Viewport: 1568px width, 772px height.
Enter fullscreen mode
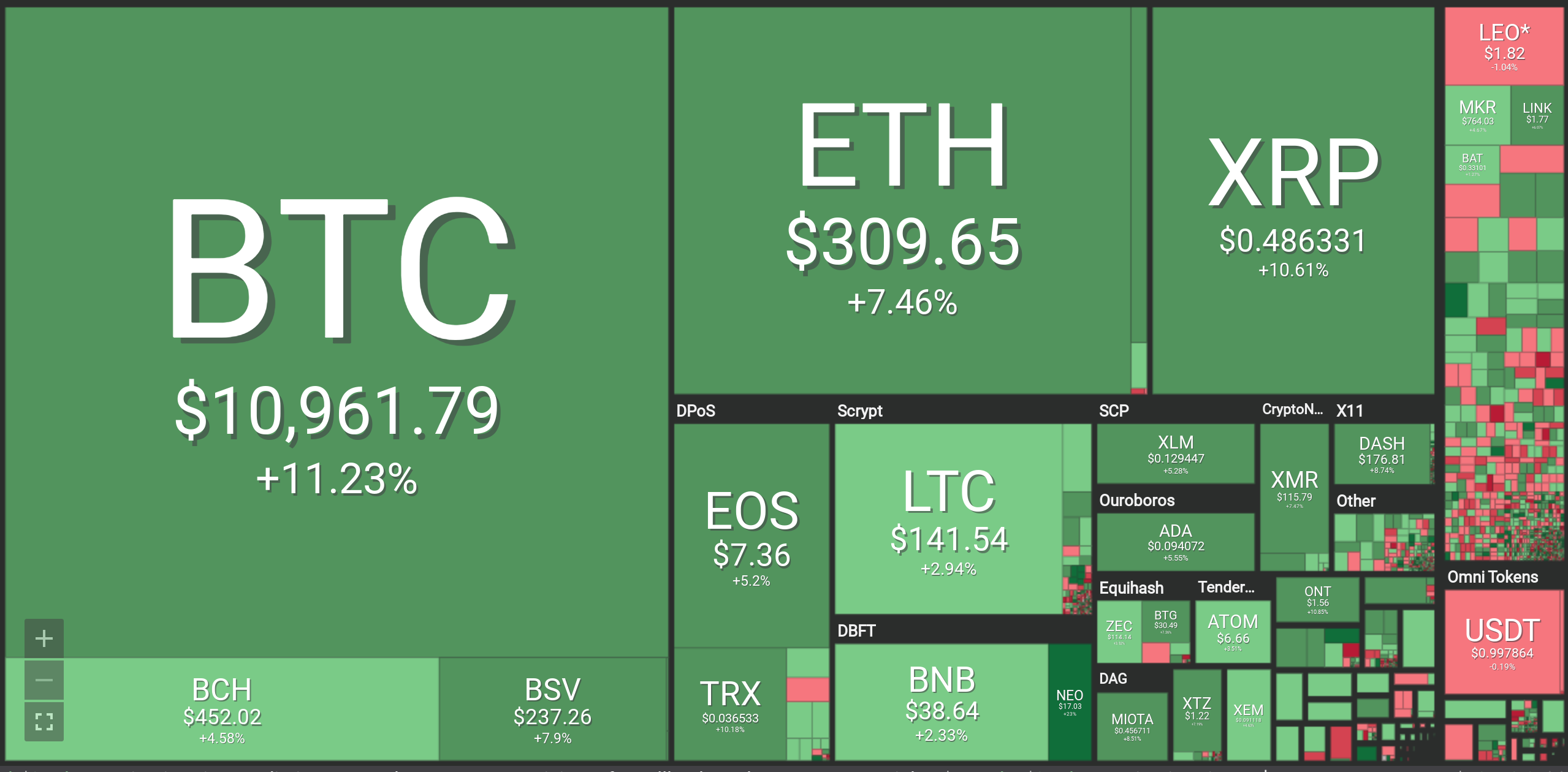tap(44, 721)
